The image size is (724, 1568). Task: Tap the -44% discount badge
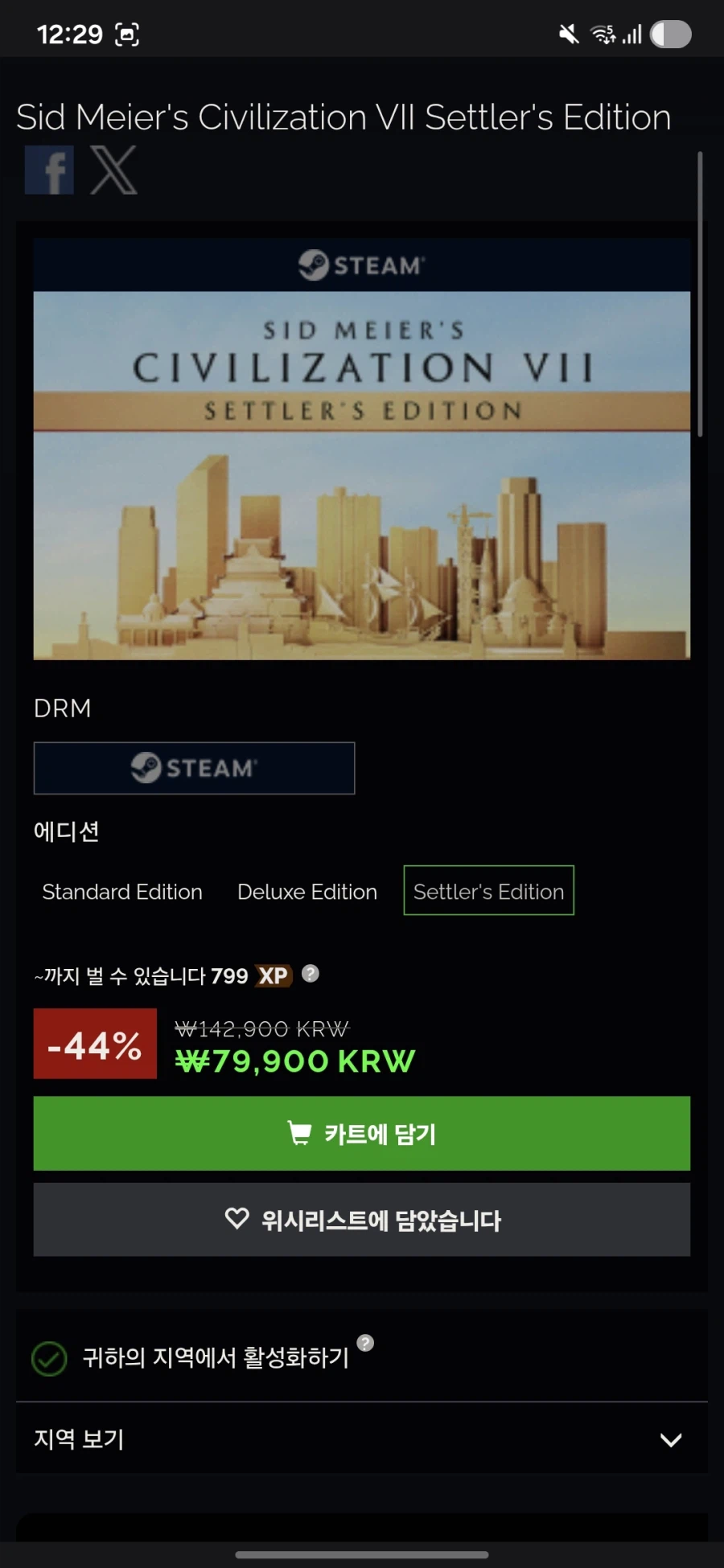tap(94, 1043)
